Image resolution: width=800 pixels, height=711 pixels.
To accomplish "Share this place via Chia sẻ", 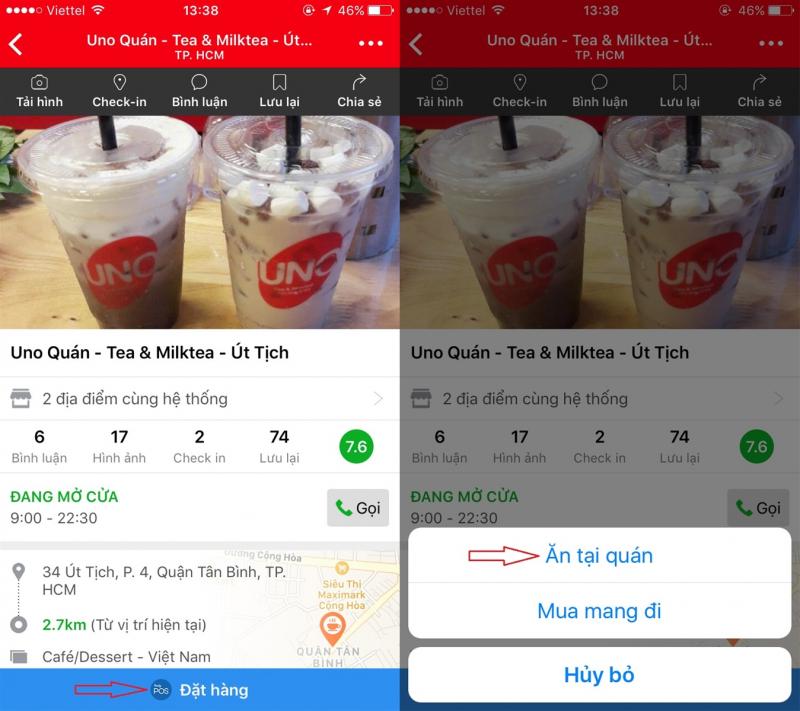I will [359, 91].
